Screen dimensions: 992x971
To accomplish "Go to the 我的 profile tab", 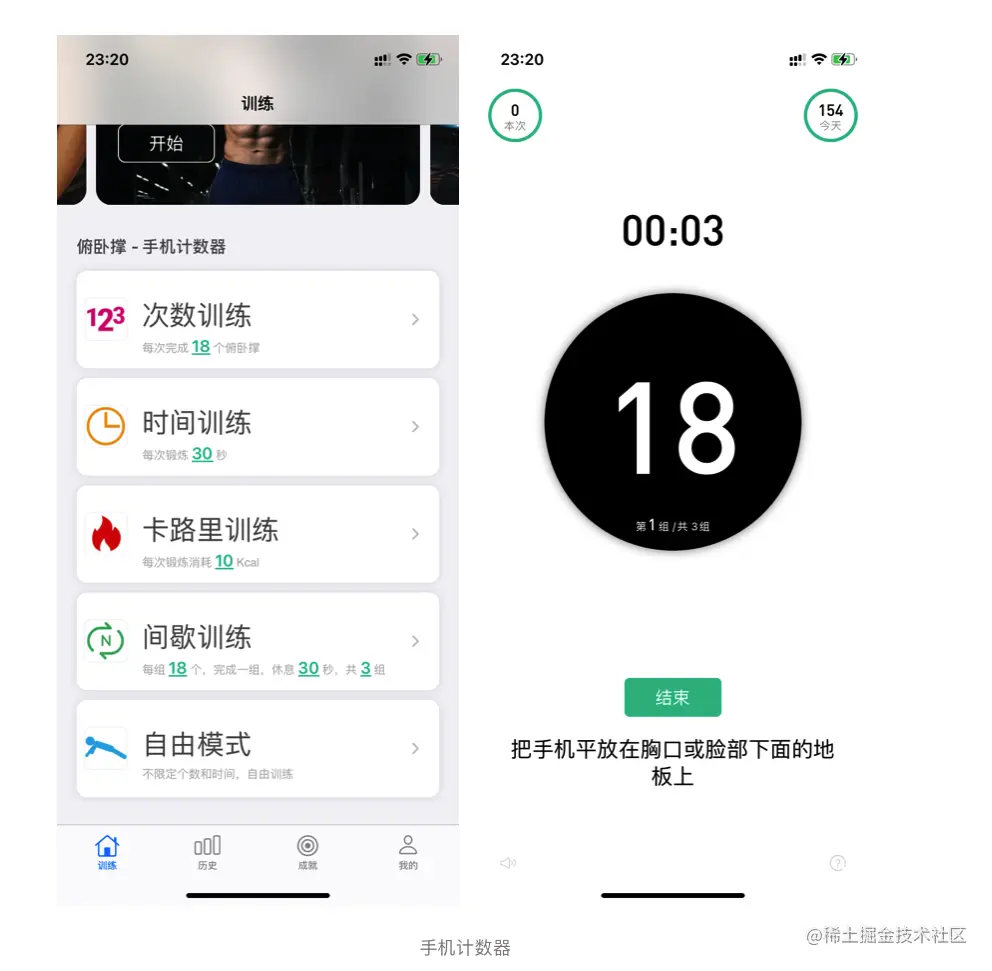I will 408,852.
